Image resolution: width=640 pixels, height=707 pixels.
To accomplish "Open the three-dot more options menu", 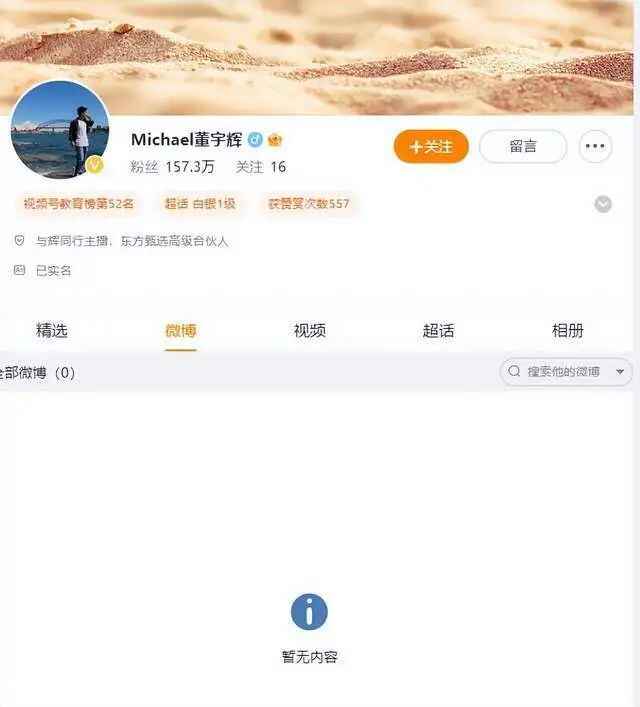I will pyautogui.click(x=595, y=146).
